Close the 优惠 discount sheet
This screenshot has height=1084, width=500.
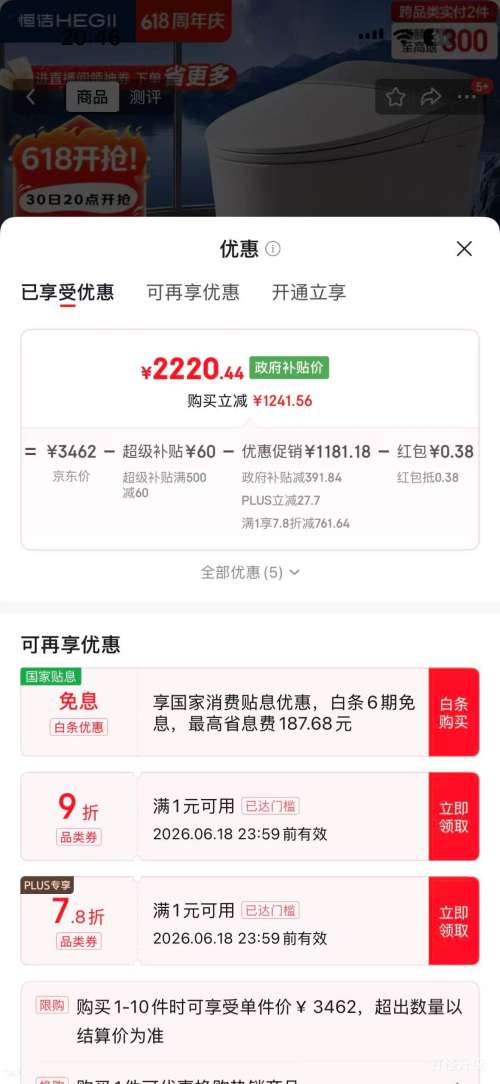point(464,249)
